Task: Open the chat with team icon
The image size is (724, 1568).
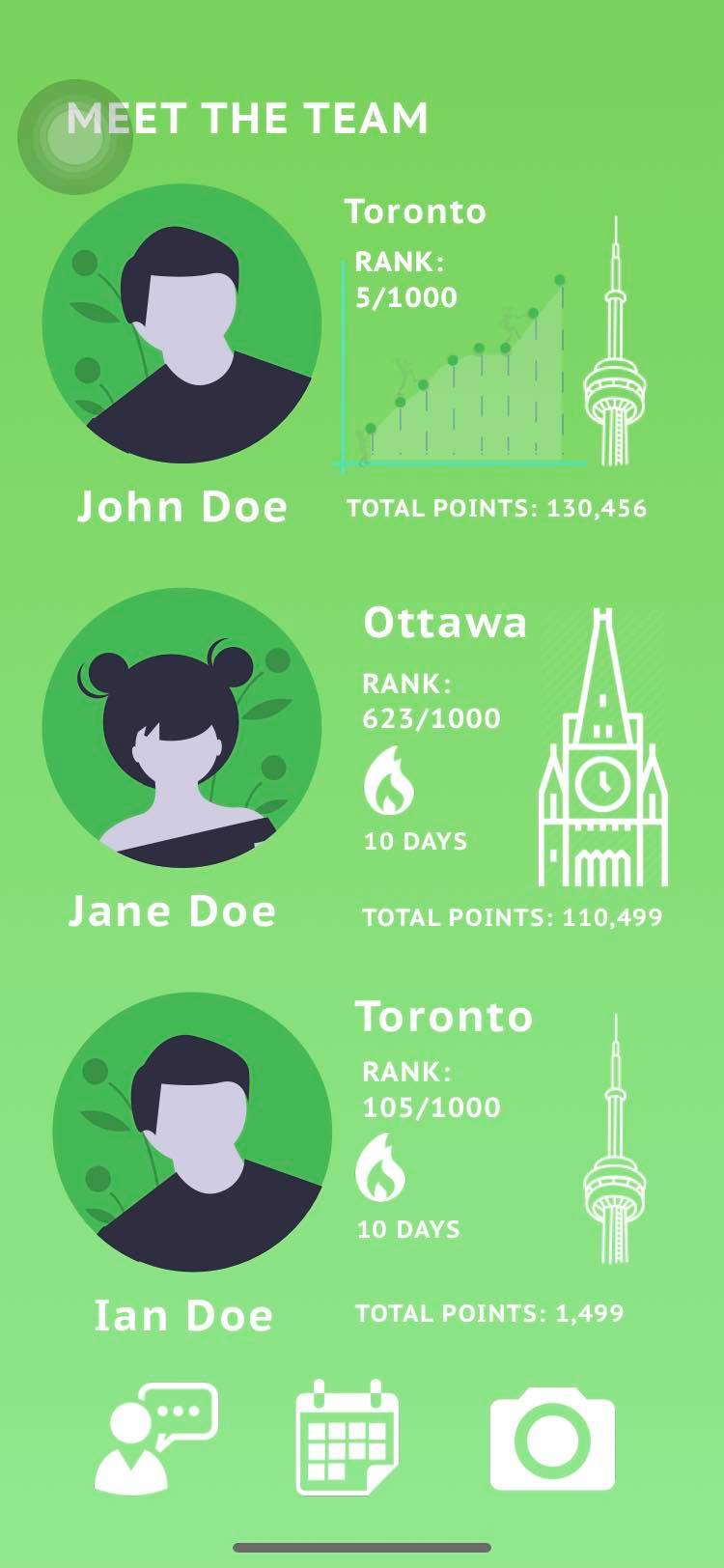Action: coord(154,1438)
